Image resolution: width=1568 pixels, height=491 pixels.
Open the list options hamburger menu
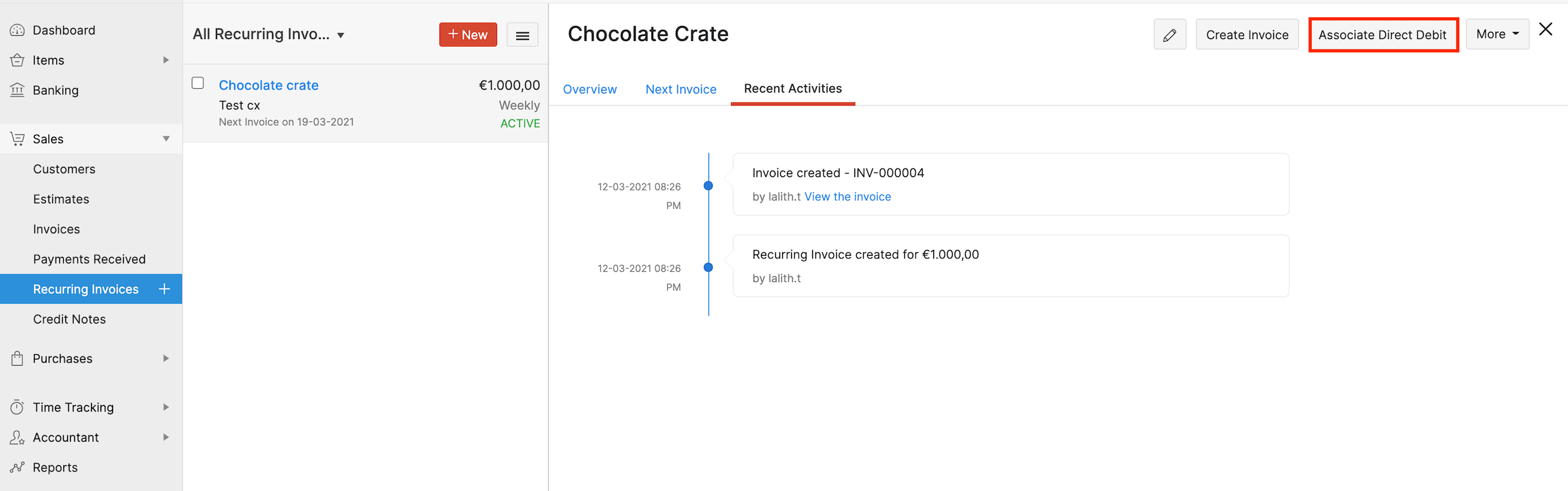pos(522,35)
